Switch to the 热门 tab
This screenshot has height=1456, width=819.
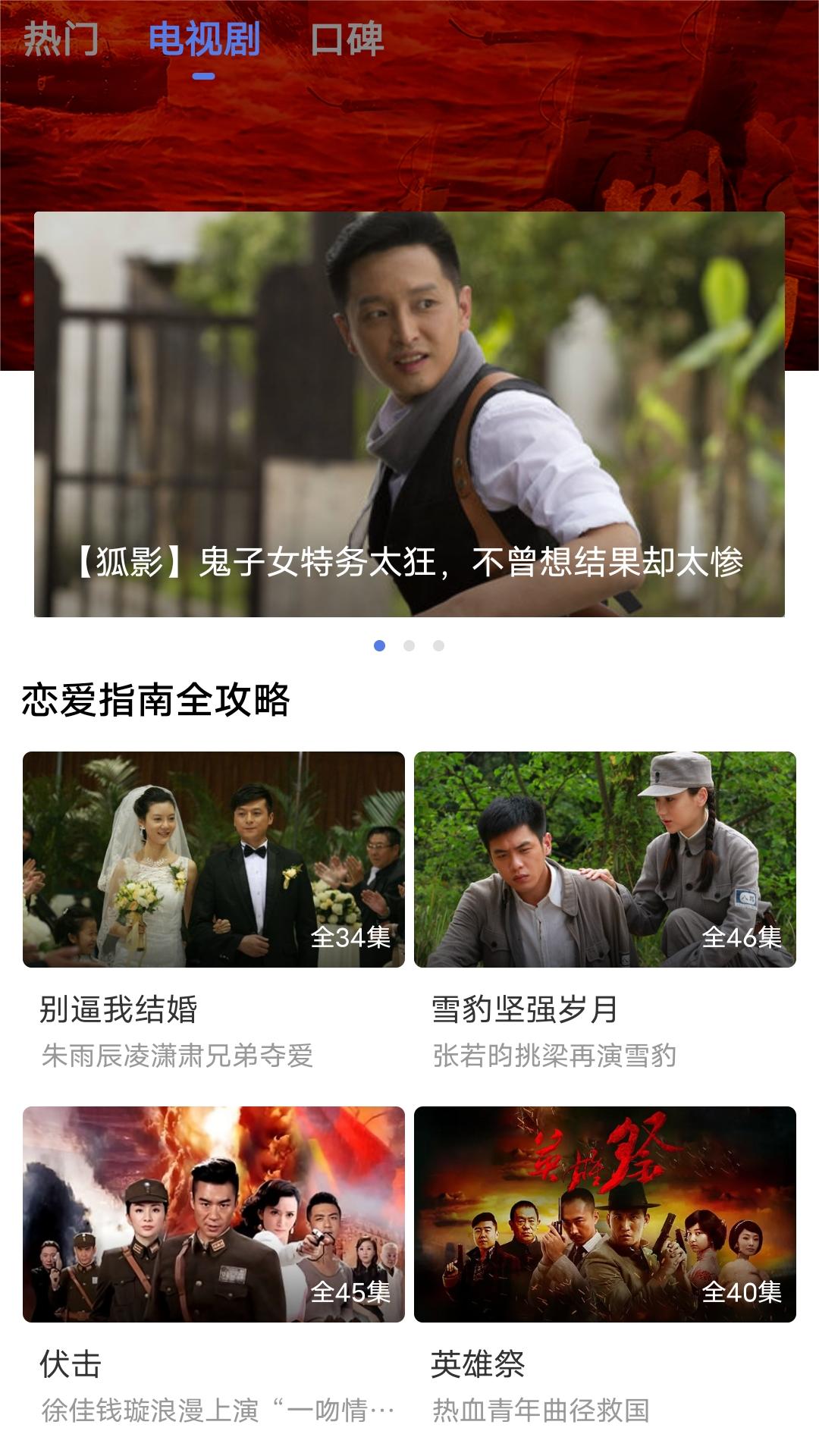point(61,39)
